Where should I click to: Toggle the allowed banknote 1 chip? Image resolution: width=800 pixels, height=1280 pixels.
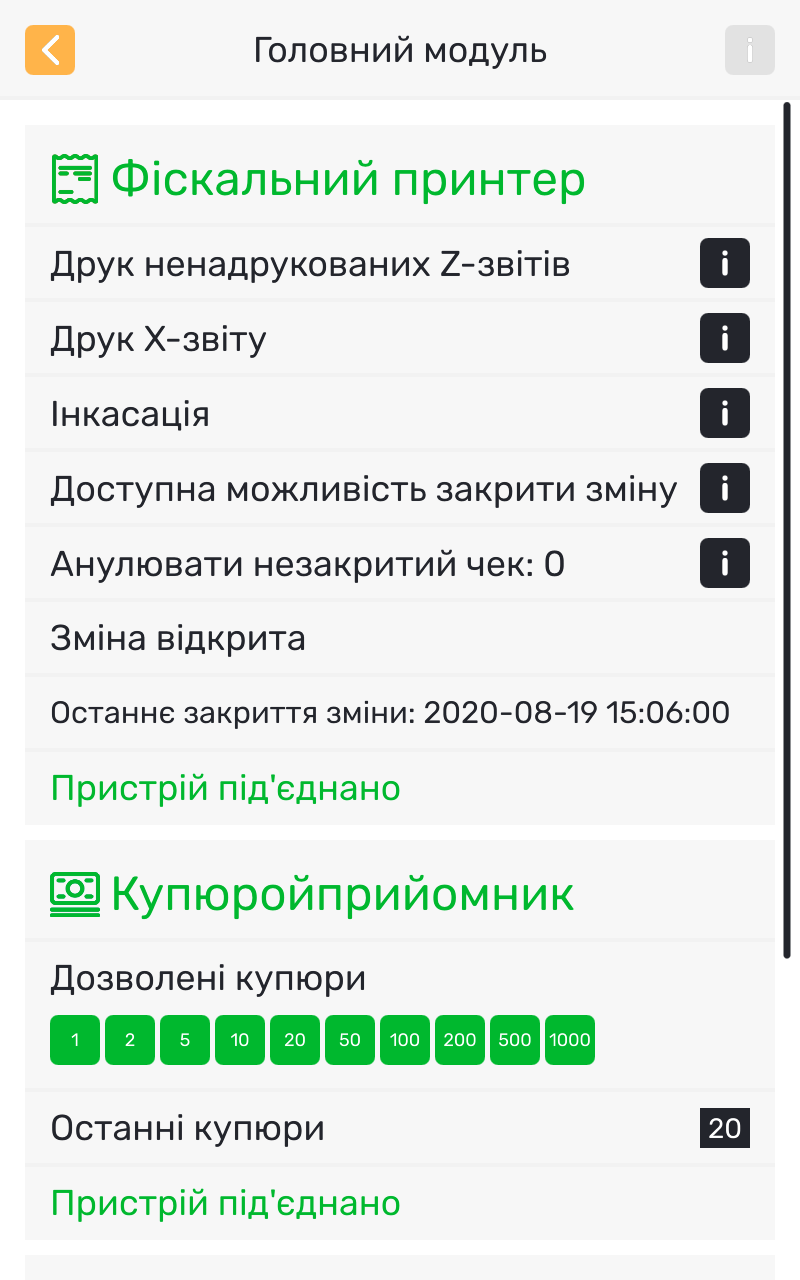pyautogui.click(x=75, y=1040)
